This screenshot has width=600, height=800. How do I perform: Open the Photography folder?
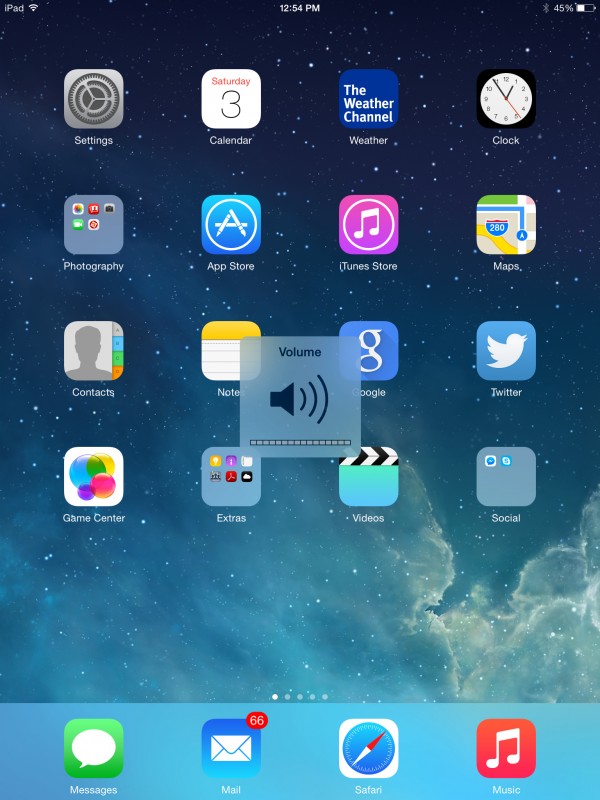(x=93, y=225)
